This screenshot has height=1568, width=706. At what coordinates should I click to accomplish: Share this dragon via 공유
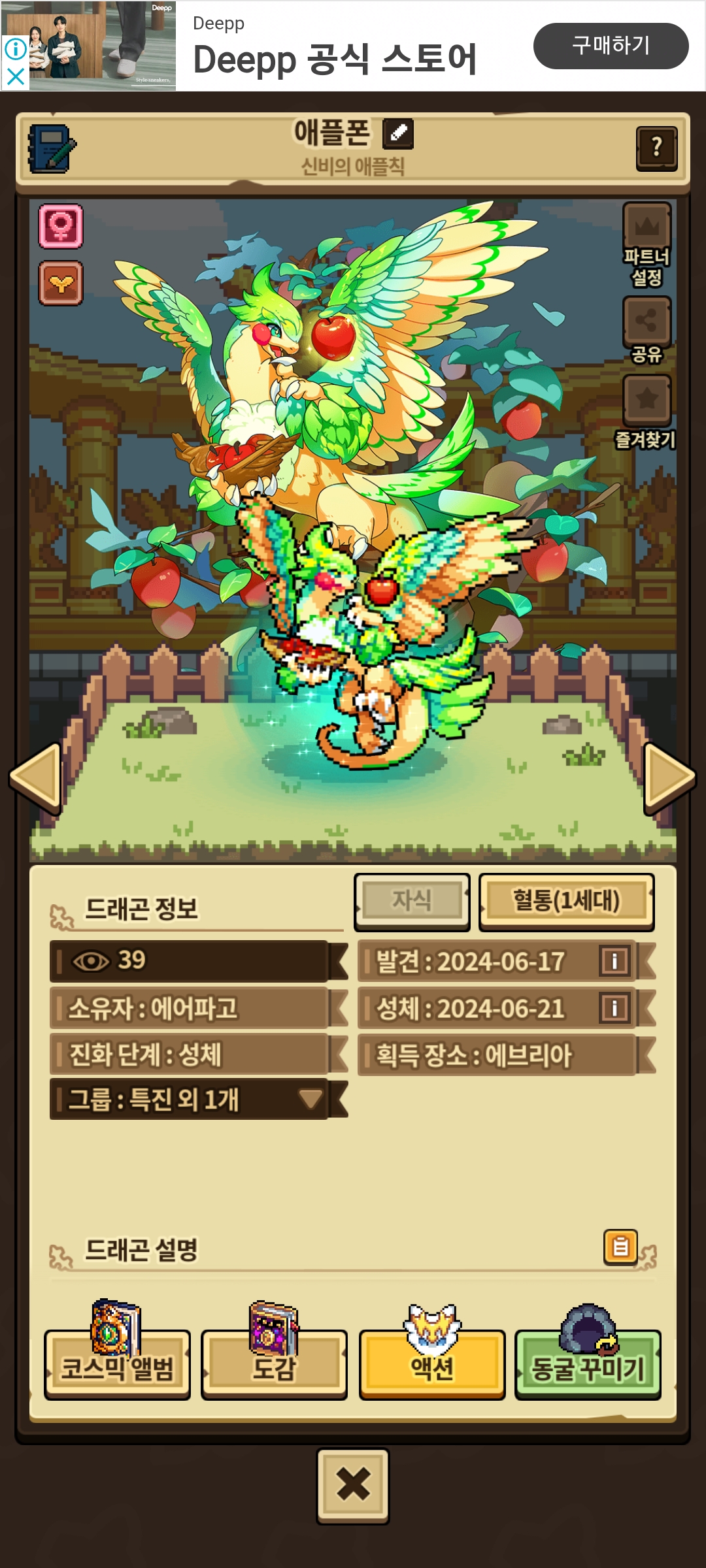click(x=647, y=330)
